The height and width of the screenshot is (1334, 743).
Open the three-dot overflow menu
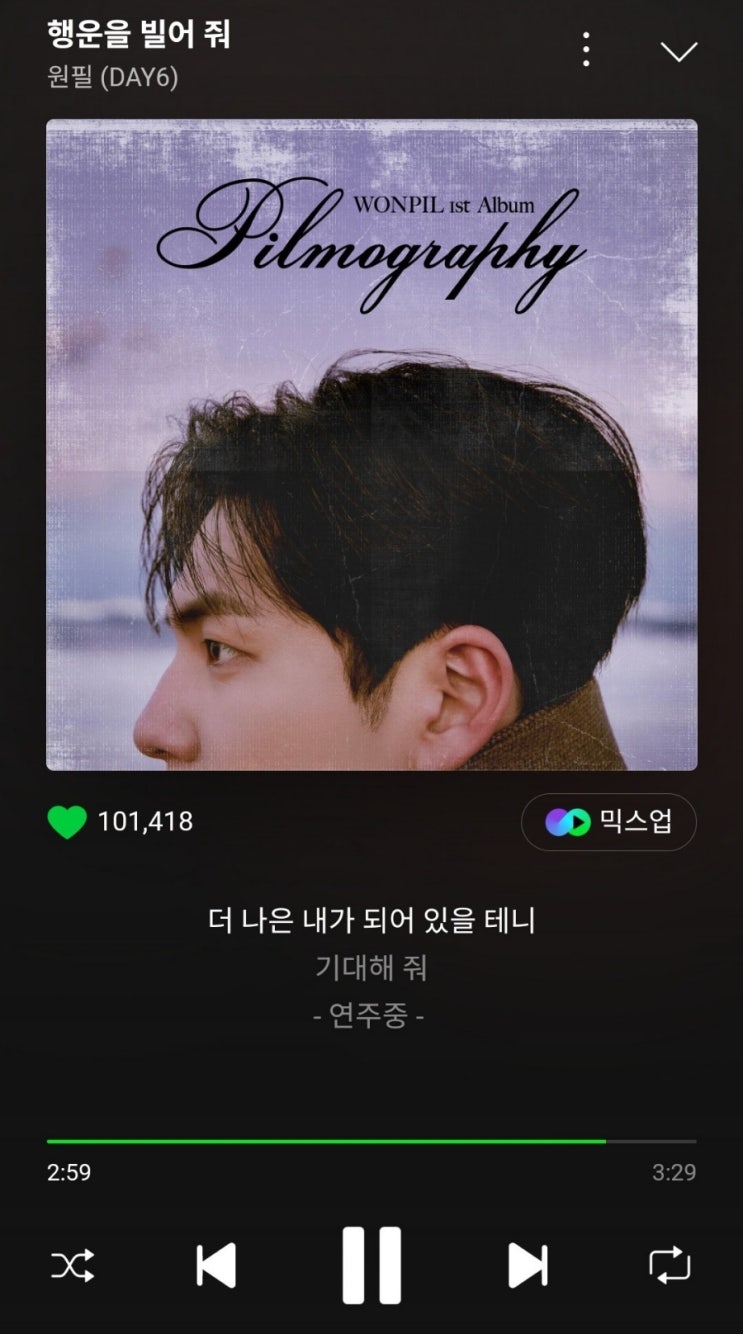point(586,49)
